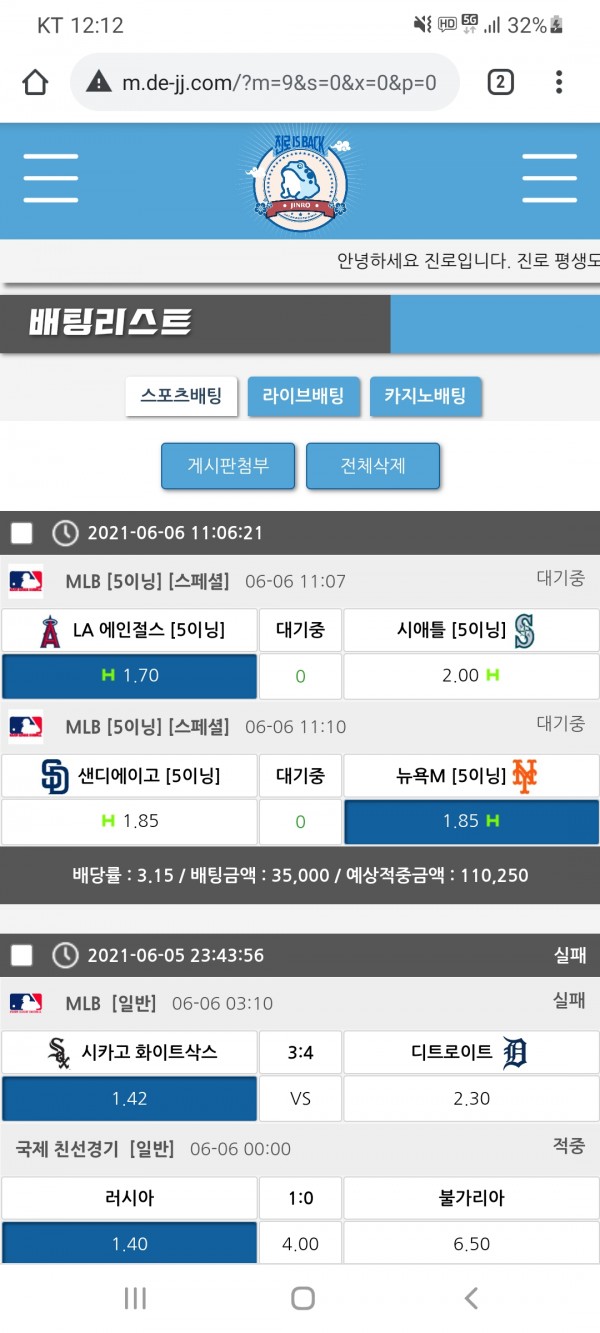Switch to 스포츠배팅 tab
Image resolution: width=600 pixels, height=1333 pixels.
pos(181,396)
